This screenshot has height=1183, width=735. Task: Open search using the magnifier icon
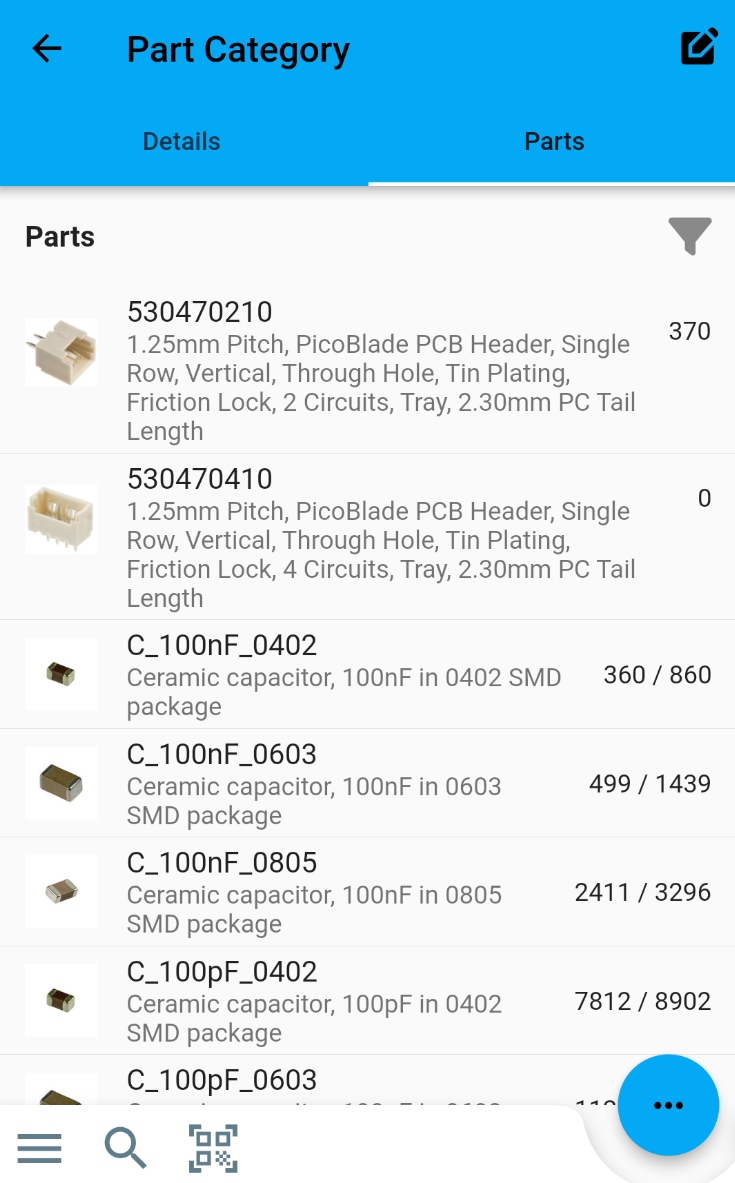tap(125, 1147)
